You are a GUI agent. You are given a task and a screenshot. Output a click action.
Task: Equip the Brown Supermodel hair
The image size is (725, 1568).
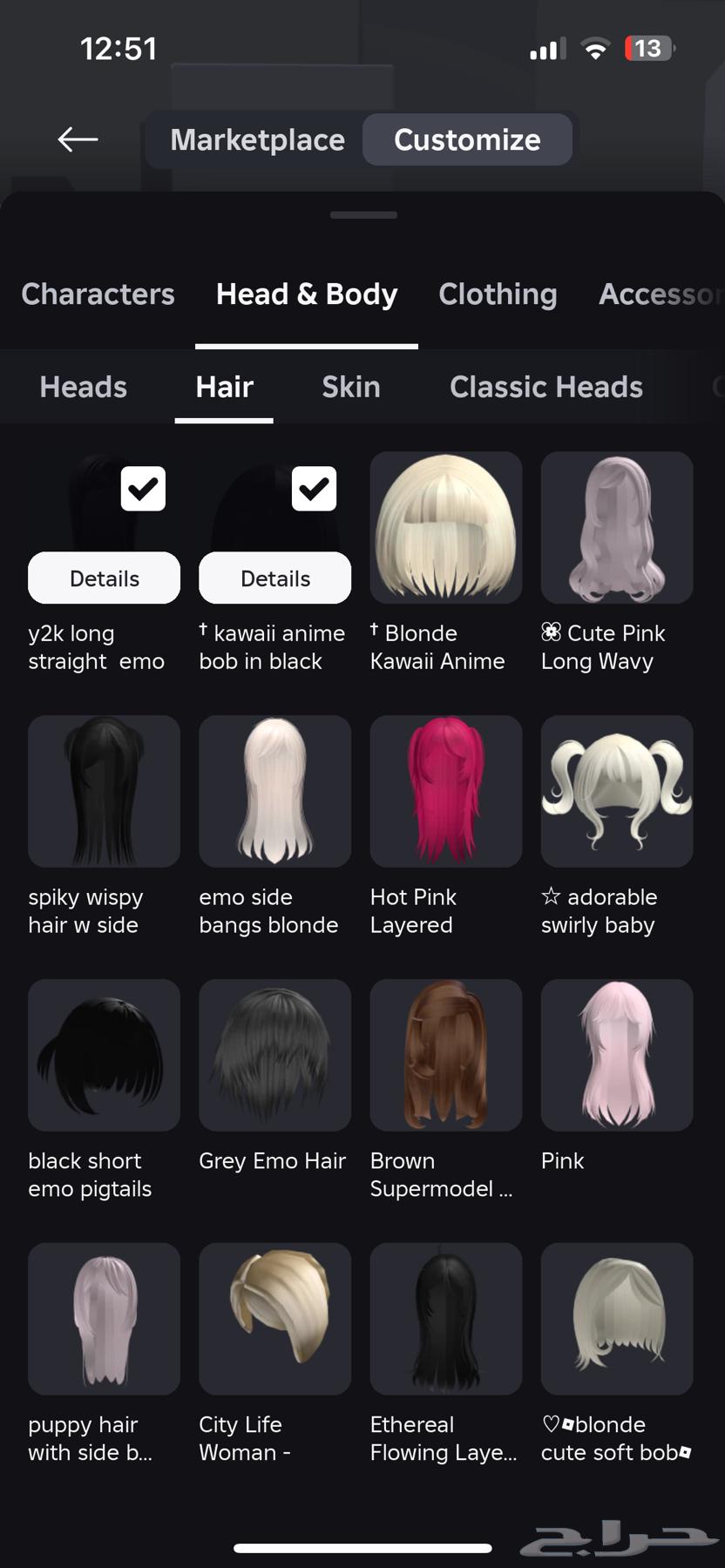pos(445,1055)
